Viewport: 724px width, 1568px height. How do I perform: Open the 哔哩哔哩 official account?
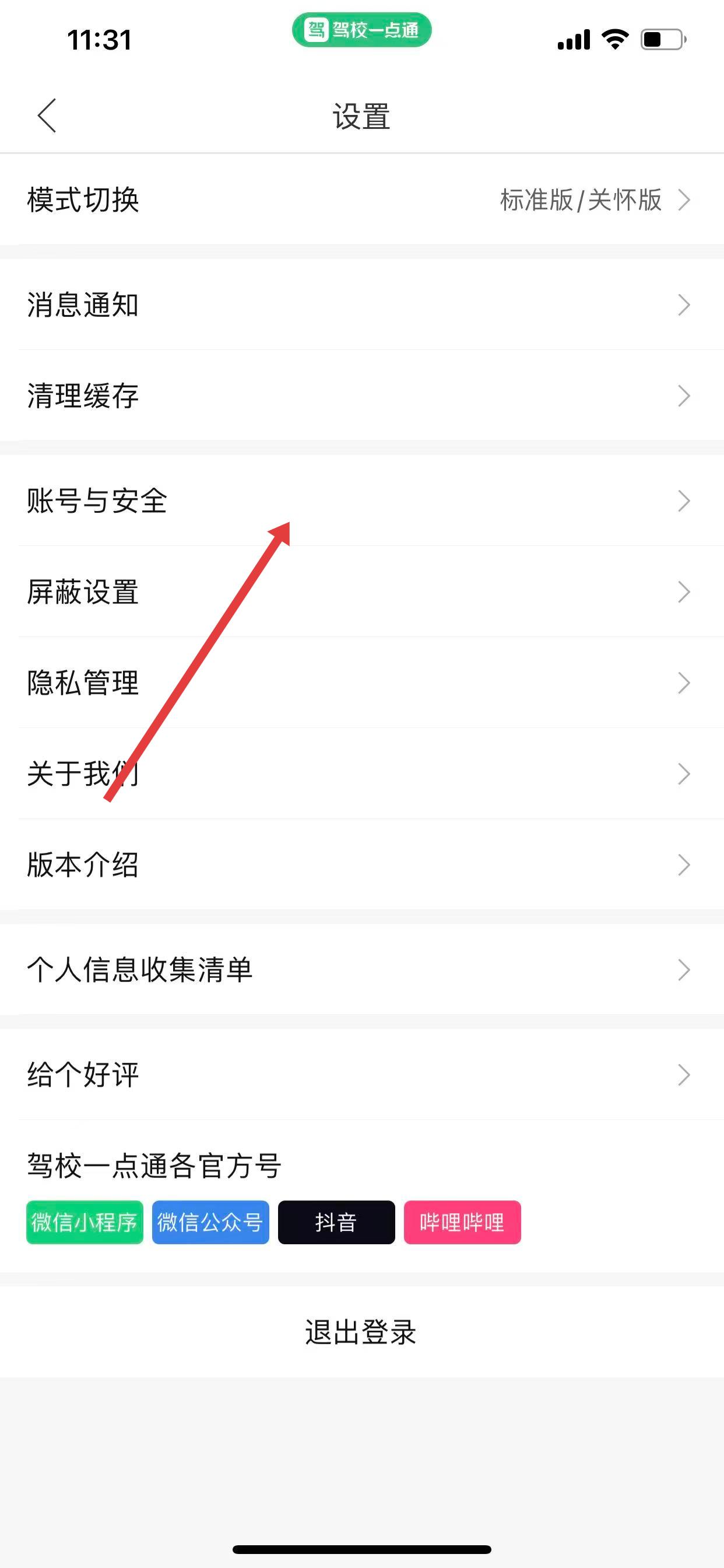462,1222
